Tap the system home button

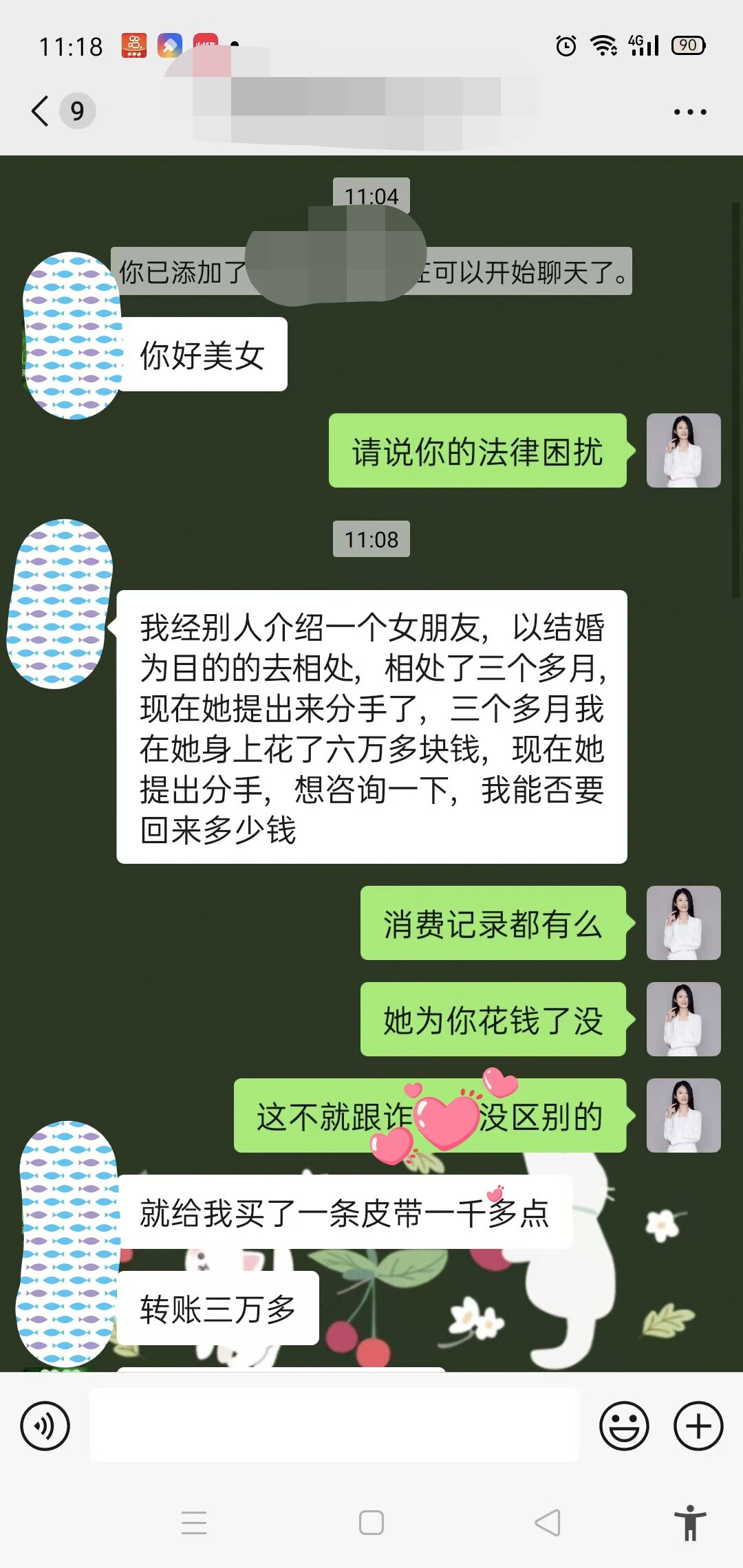coord(371,1523)
